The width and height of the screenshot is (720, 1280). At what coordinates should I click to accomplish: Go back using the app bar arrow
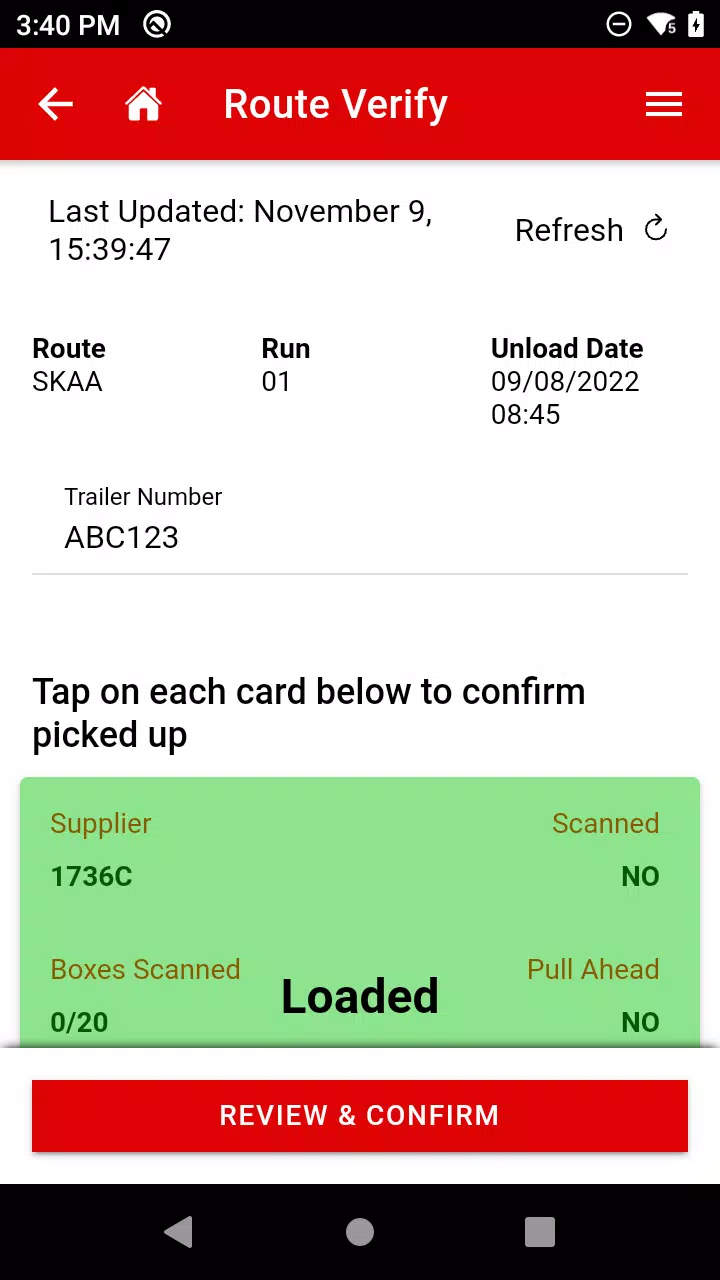[56, 104]
